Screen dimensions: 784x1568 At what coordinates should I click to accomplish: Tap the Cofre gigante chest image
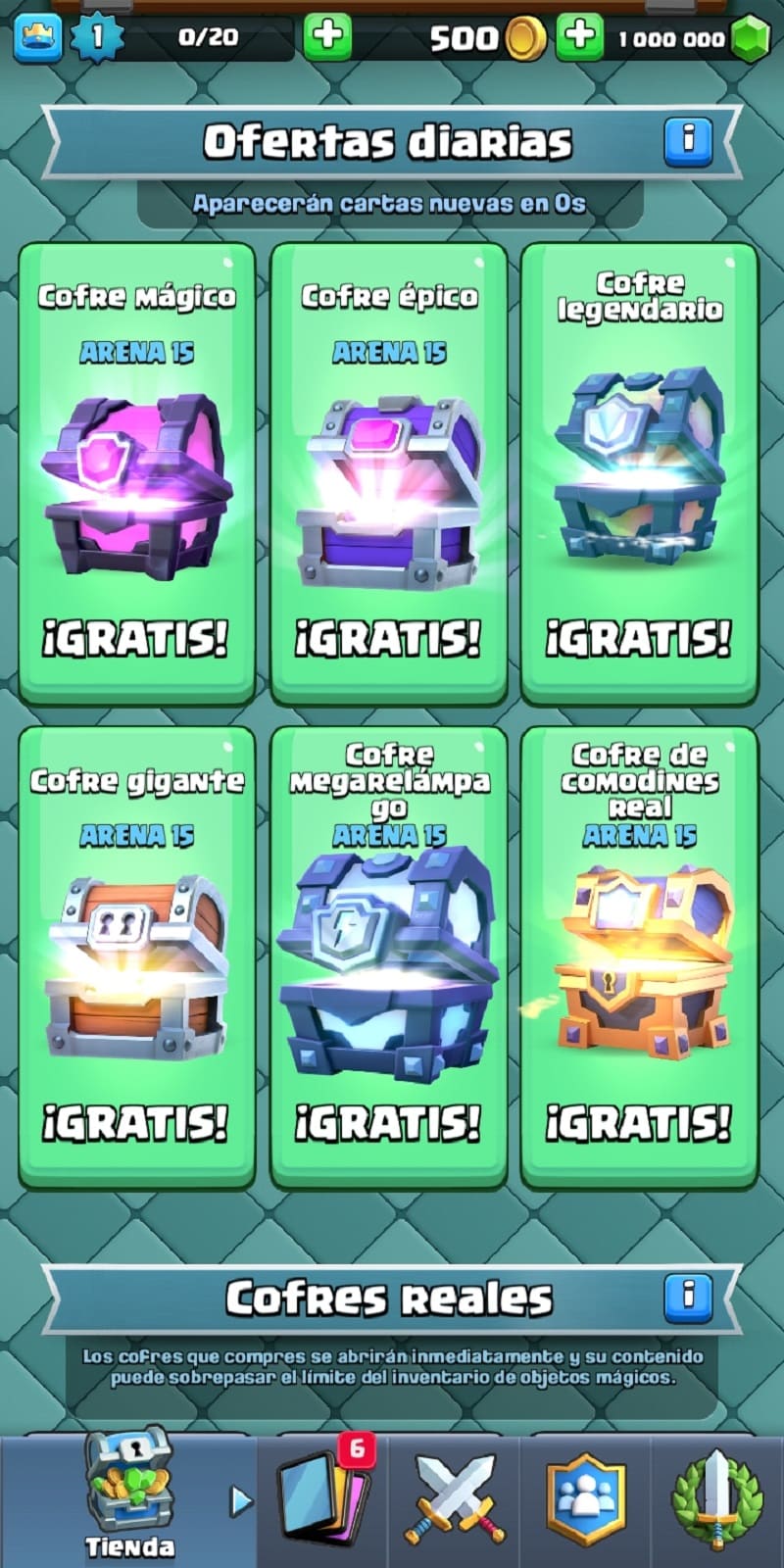[x=137, y=965]
